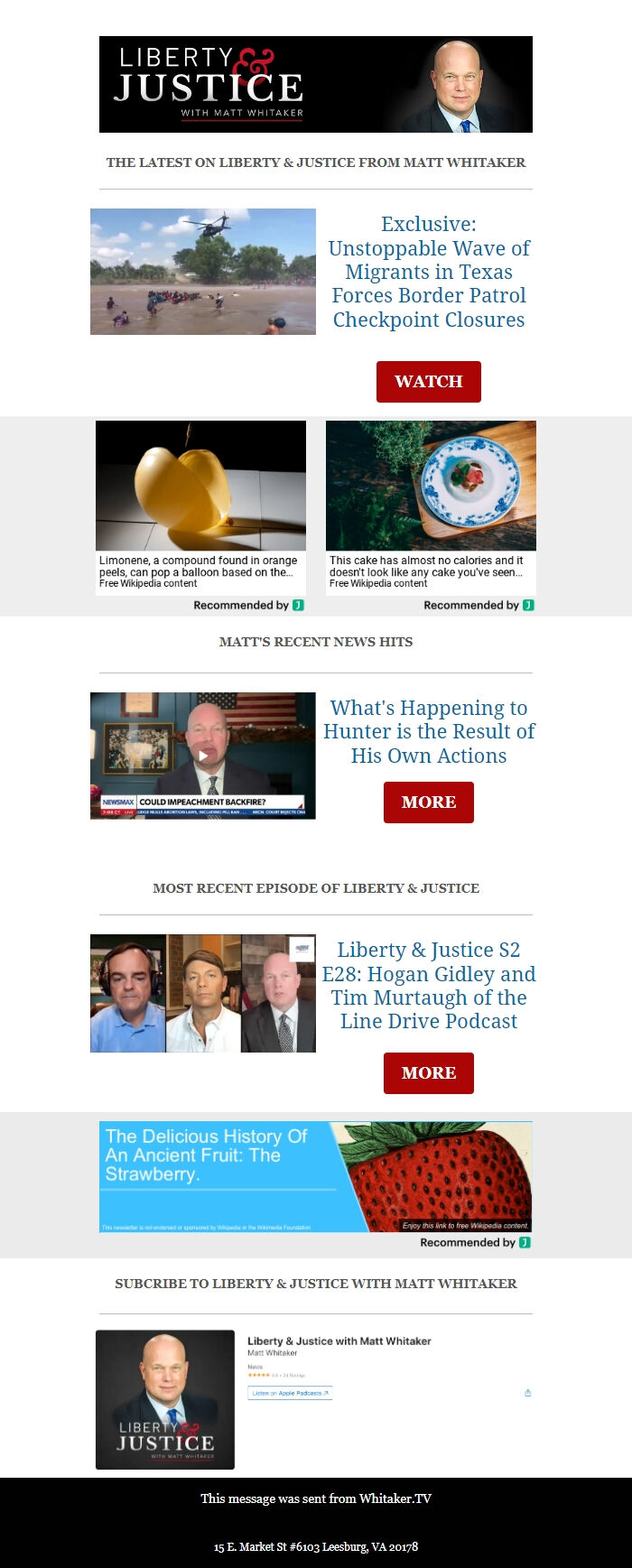This screenshot has height=1568, width=632.
Task: Tap the WATCH button
Action: [428, 381]
